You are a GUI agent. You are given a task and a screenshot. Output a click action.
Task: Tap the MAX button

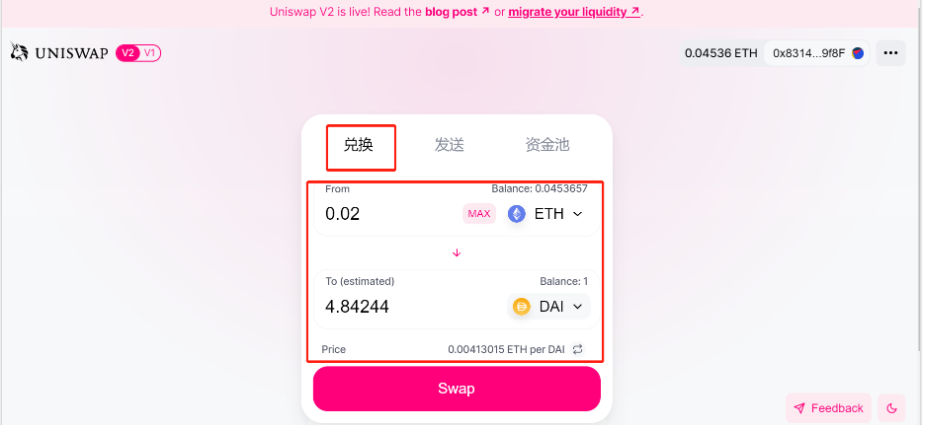point(479,213)
